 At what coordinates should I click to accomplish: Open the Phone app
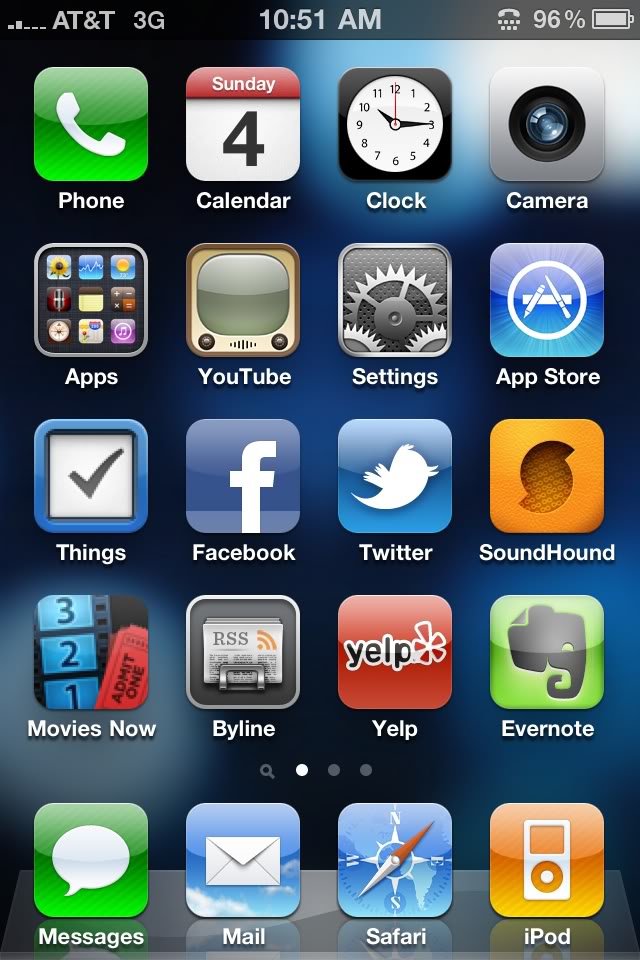(91, 124)
